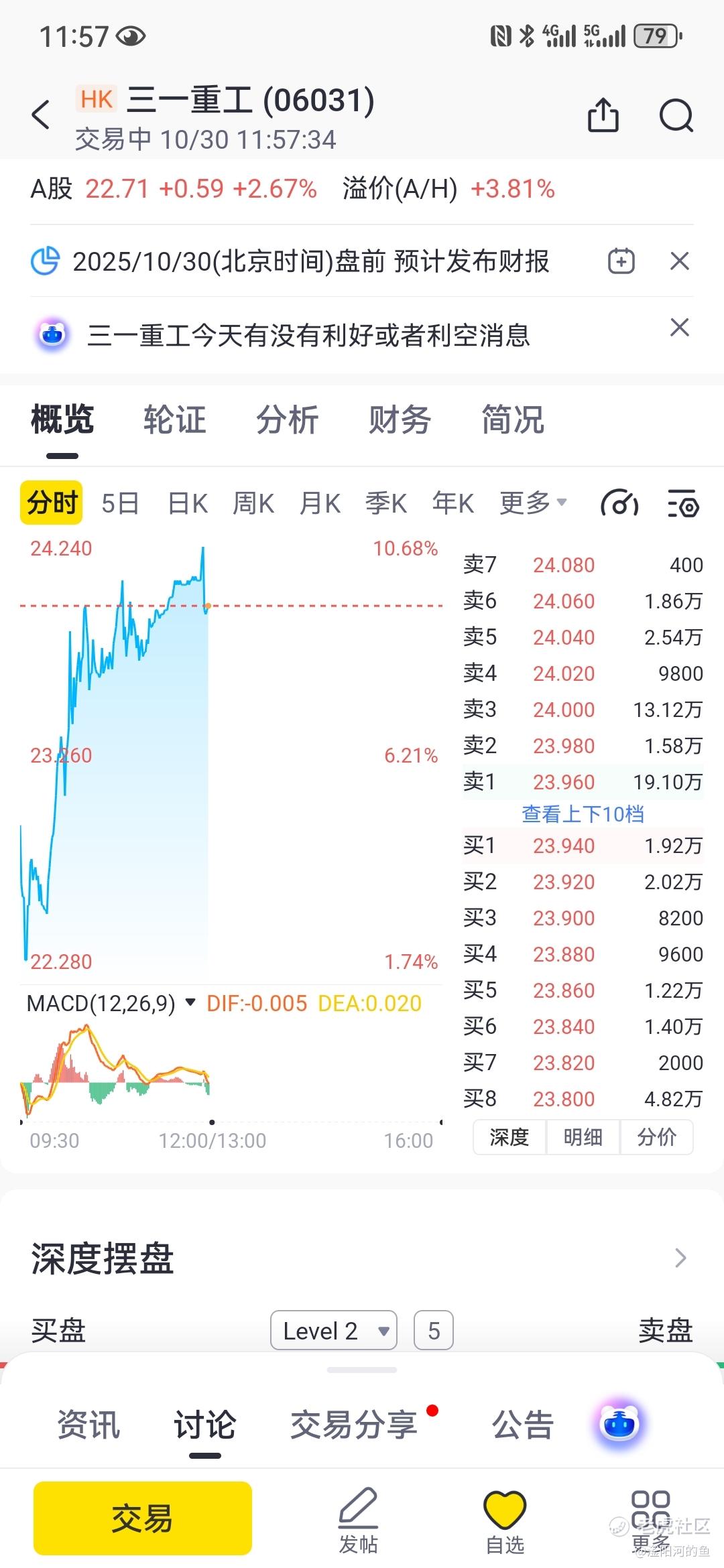This screenshot has width=724, height=1568.
Task: Expand the 更多 chart period dropdown
Action: point(533,503)
